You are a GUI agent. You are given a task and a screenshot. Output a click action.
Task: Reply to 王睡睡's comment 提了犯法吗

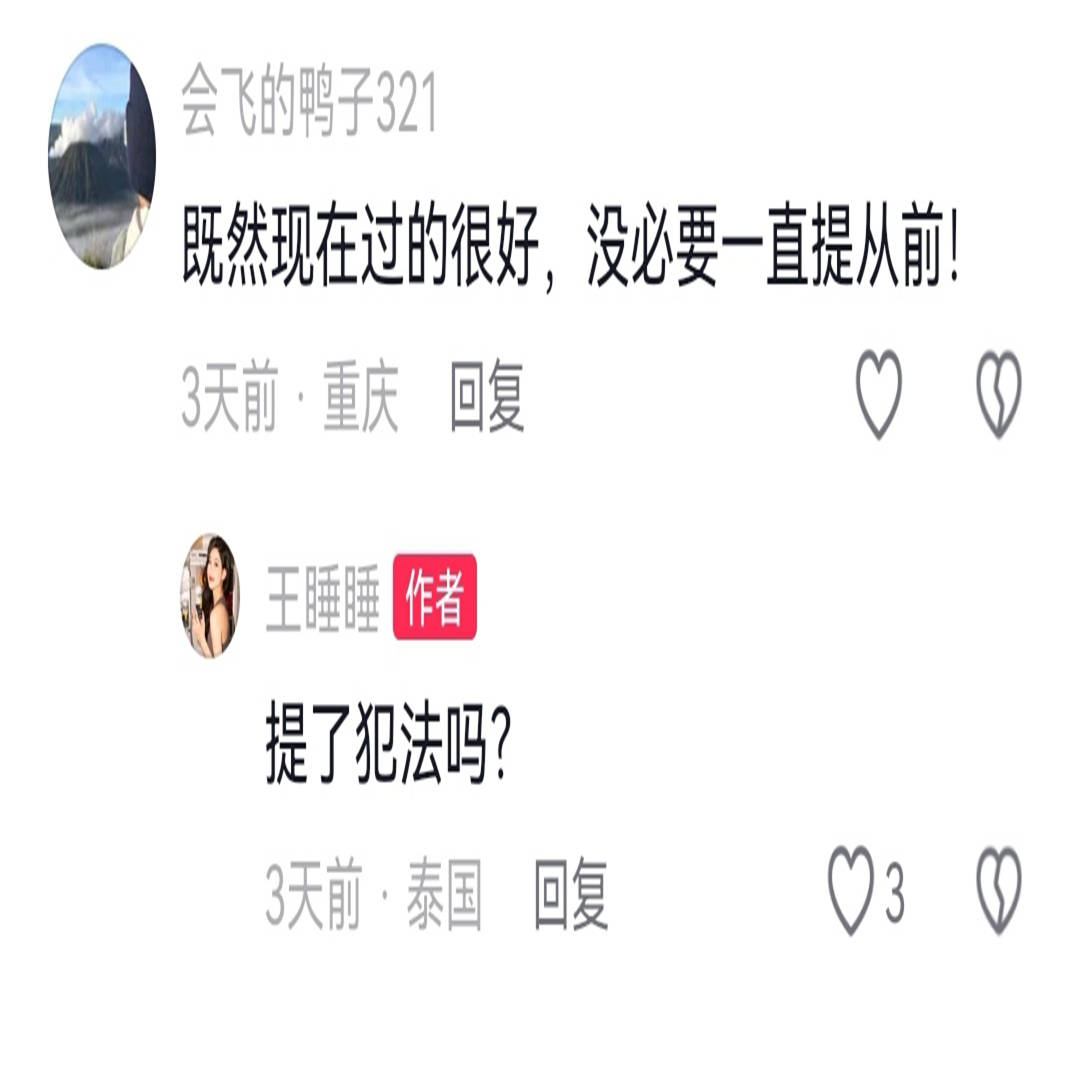[x=571, y=893]
